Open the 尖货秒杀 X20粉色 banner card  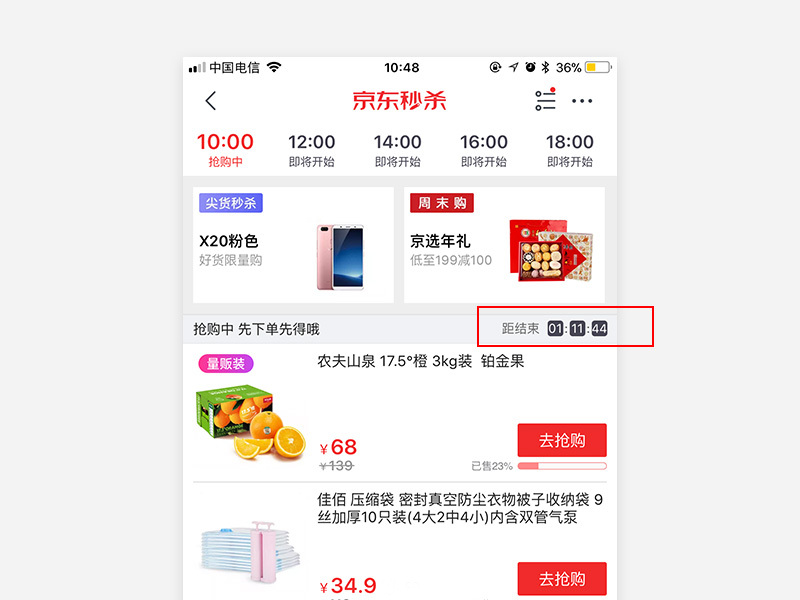(293, 245)
